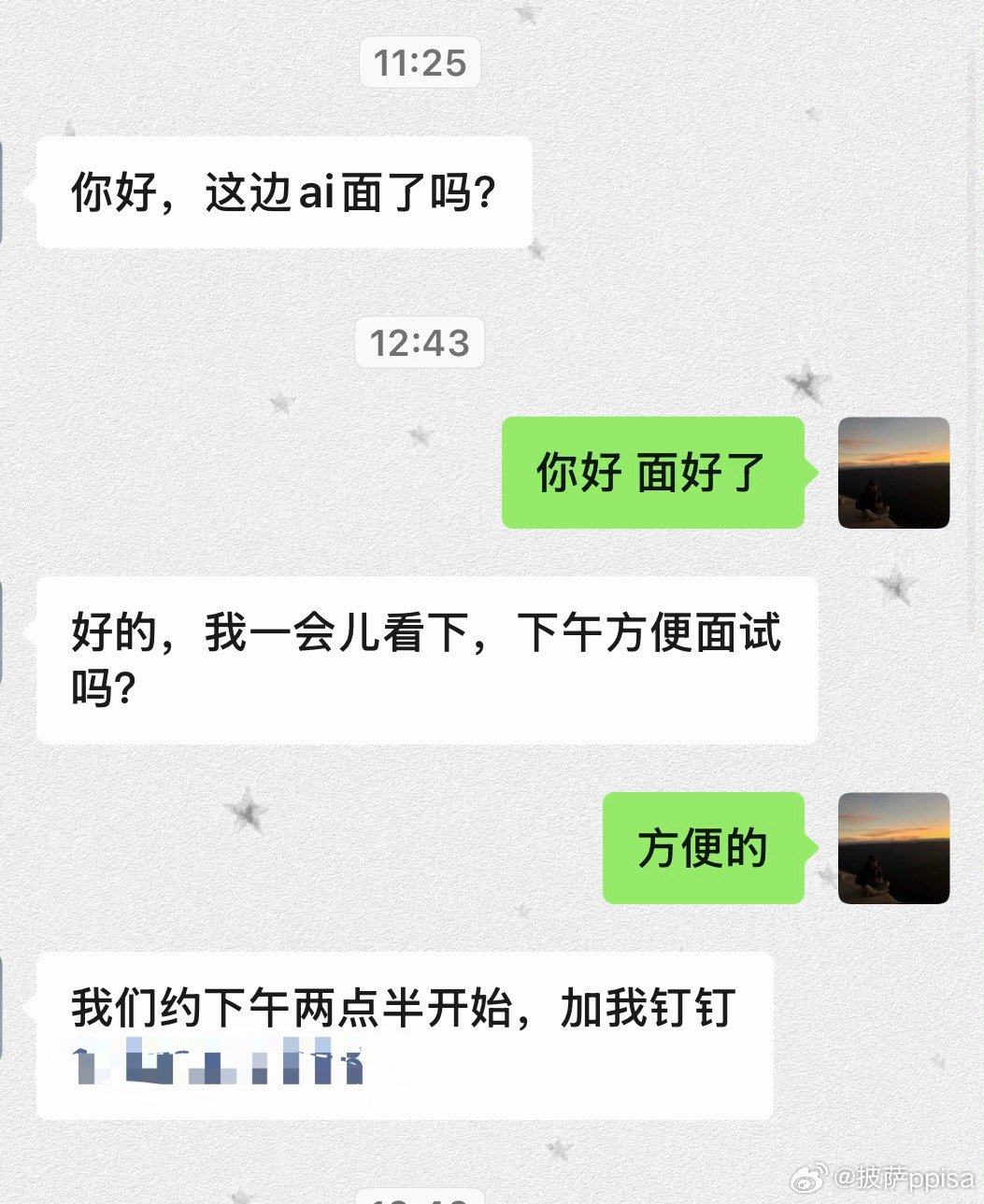Select the text '下午方便面试吗?' inside the bubble
984x1204 pixels.
(654, 635)
